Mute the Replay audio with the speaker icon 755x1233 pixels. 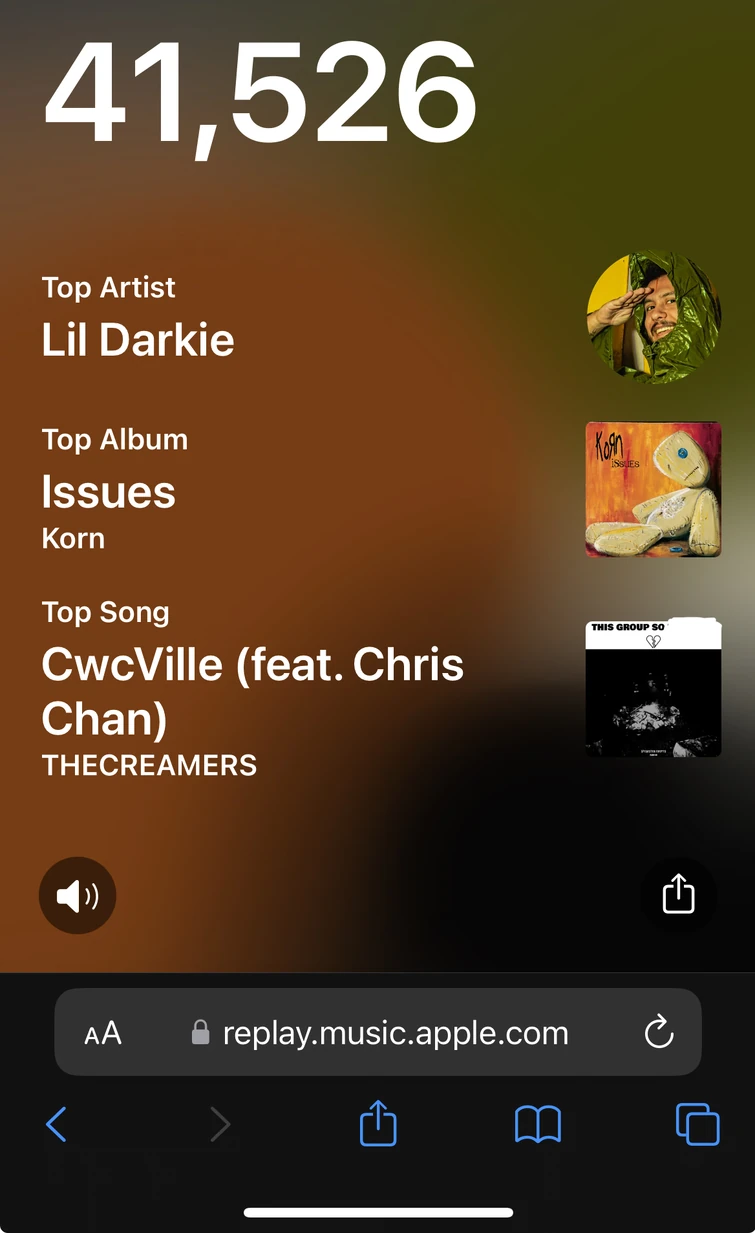coord(77,895)
